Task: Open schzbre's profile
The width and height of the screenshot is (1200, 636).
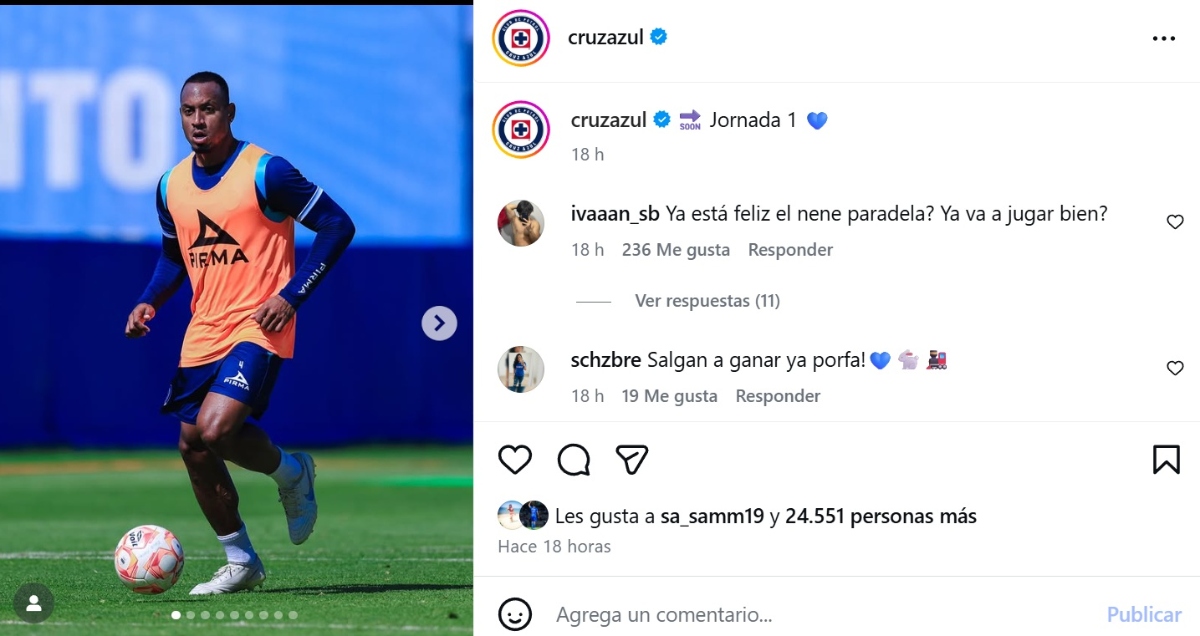Action: click(x=605, y=359)
